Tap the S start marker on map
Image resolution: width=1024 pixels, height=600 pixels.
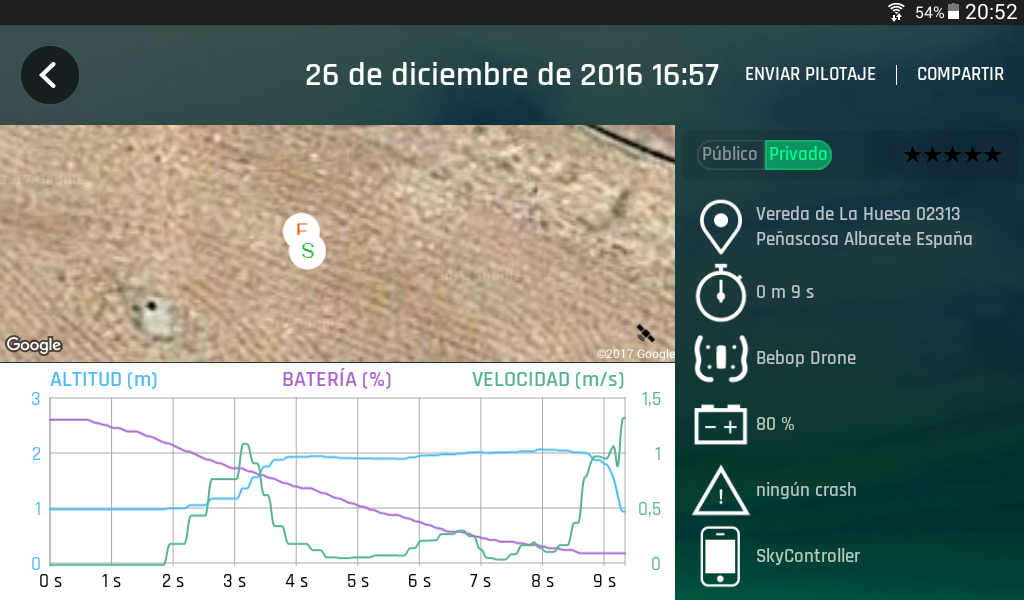[x=308, y=251]
